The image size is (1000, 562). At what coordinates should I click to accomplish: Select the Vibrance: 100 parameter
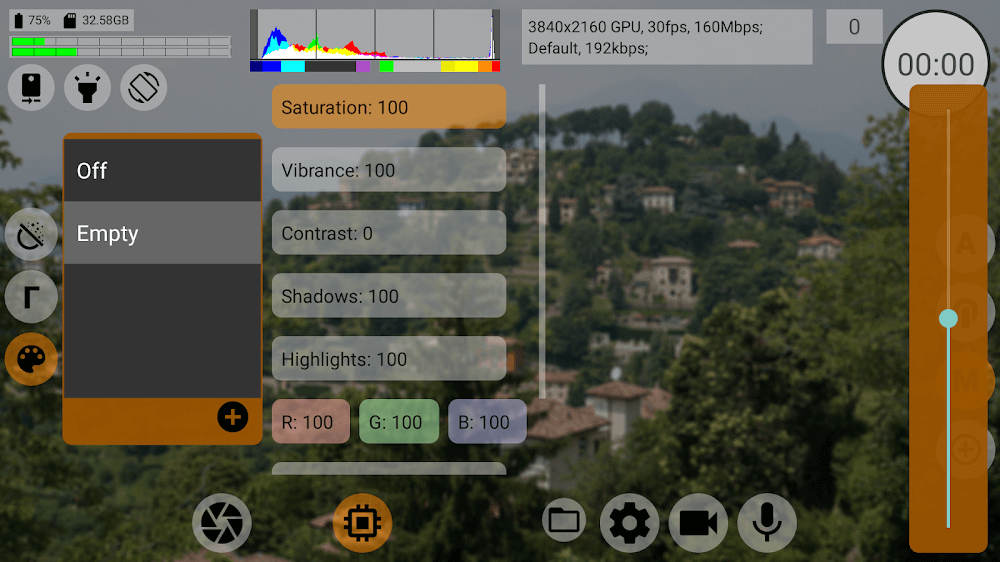click(x=388, y=170)
